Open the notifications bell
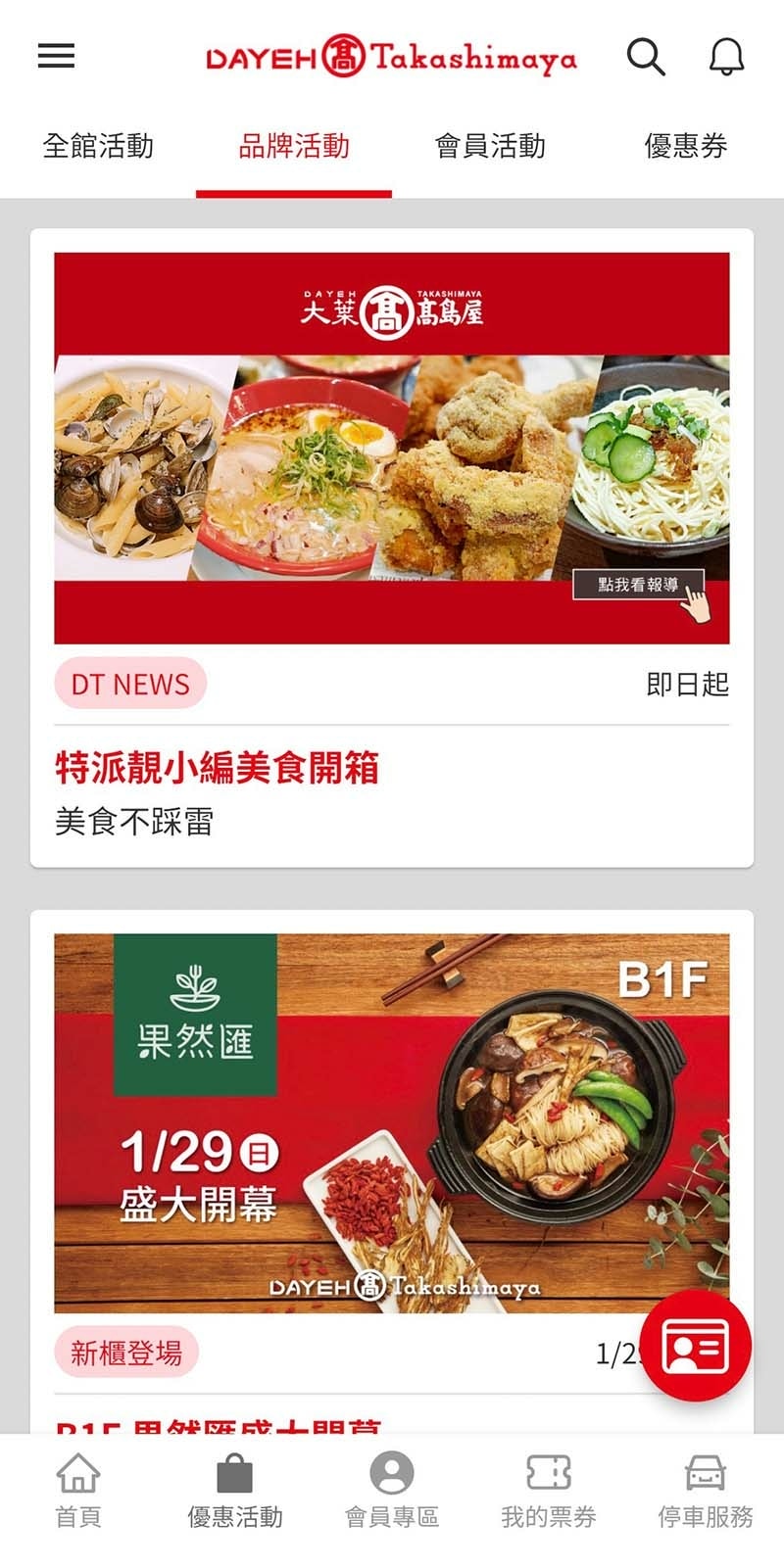 pyautogui.click(x=726, y=57)
